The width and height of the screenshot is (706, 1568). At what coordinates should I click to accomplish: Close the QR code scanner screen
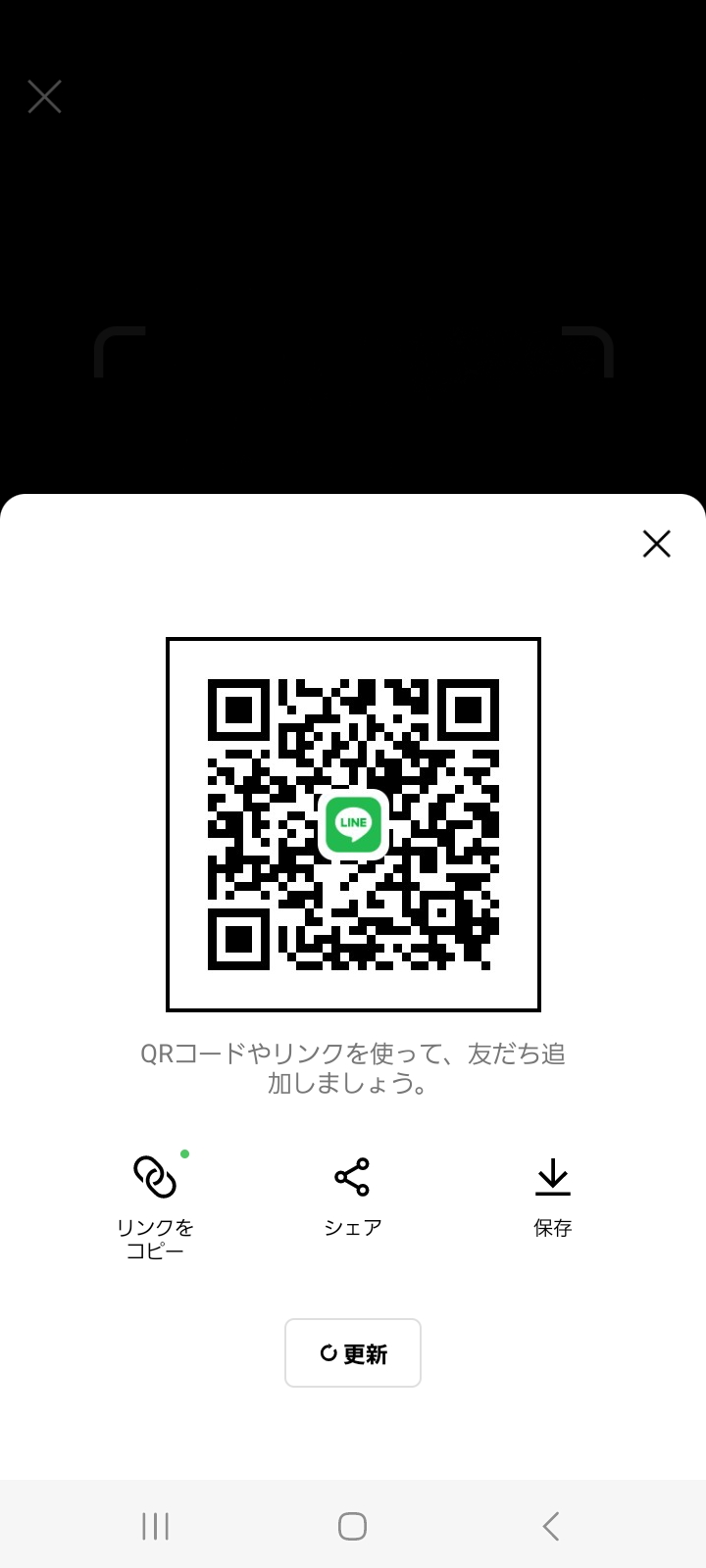click(44, 97)
